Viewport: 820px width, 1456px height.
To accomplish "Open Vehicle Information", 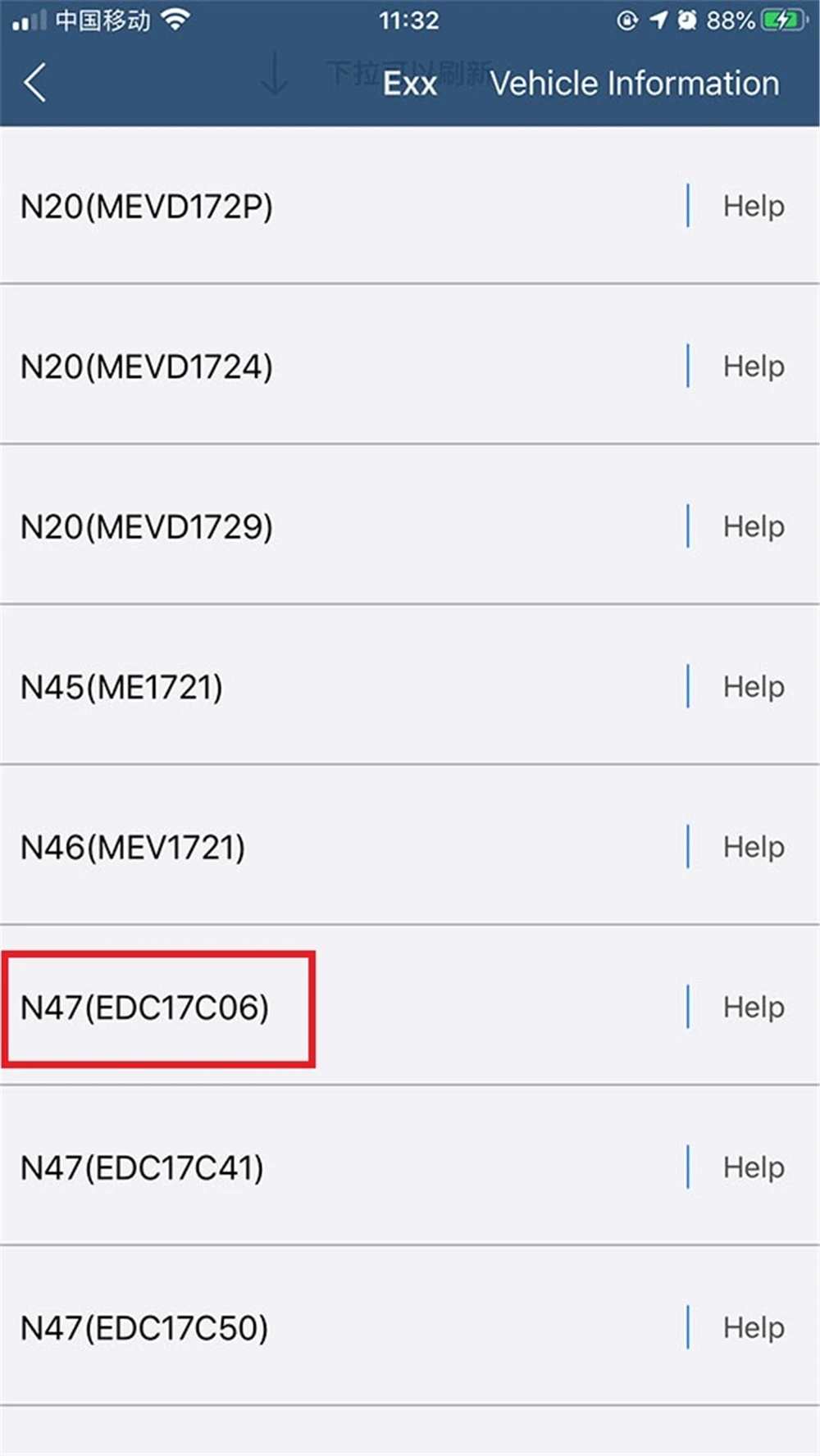I will click(x=635, y=84).
